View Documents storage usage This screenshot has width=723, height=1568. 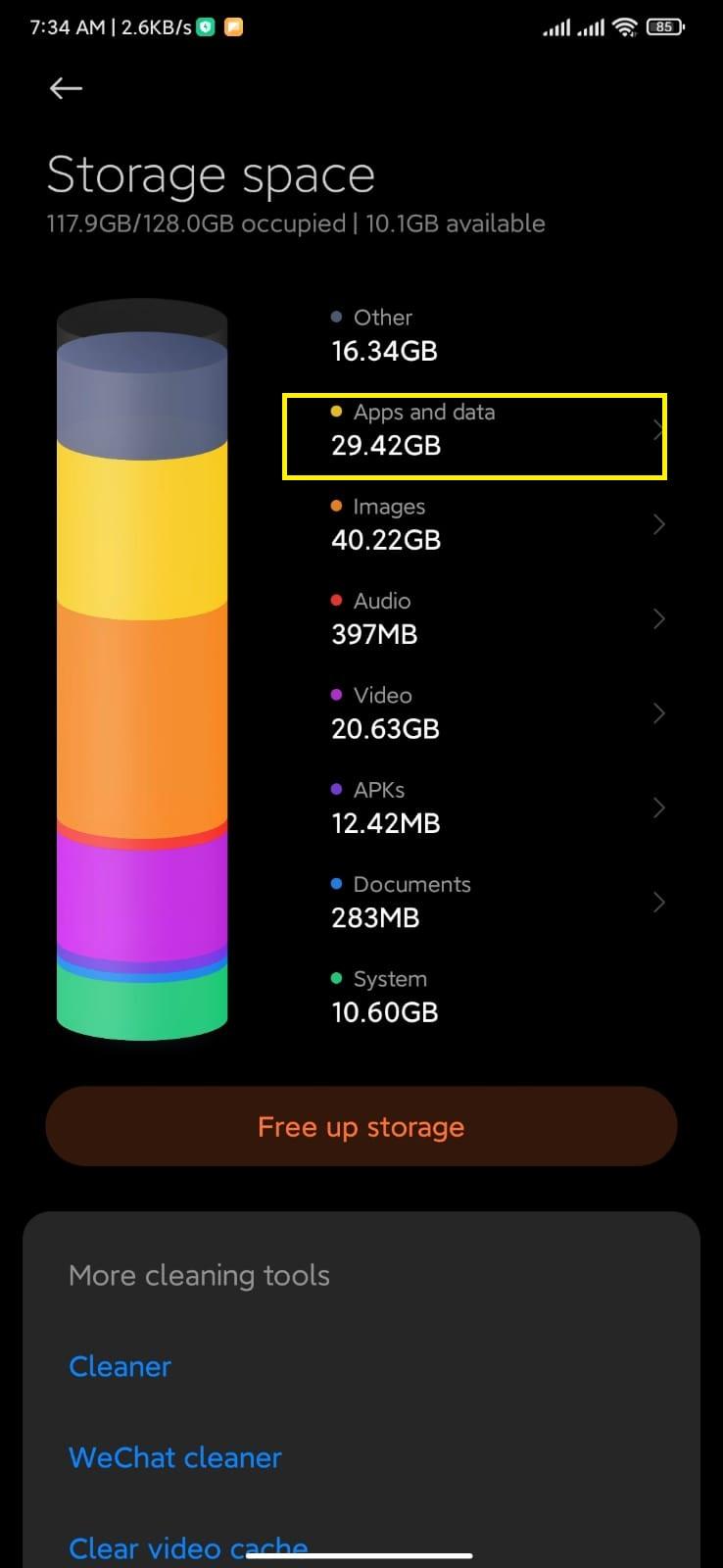click(475, 902)
